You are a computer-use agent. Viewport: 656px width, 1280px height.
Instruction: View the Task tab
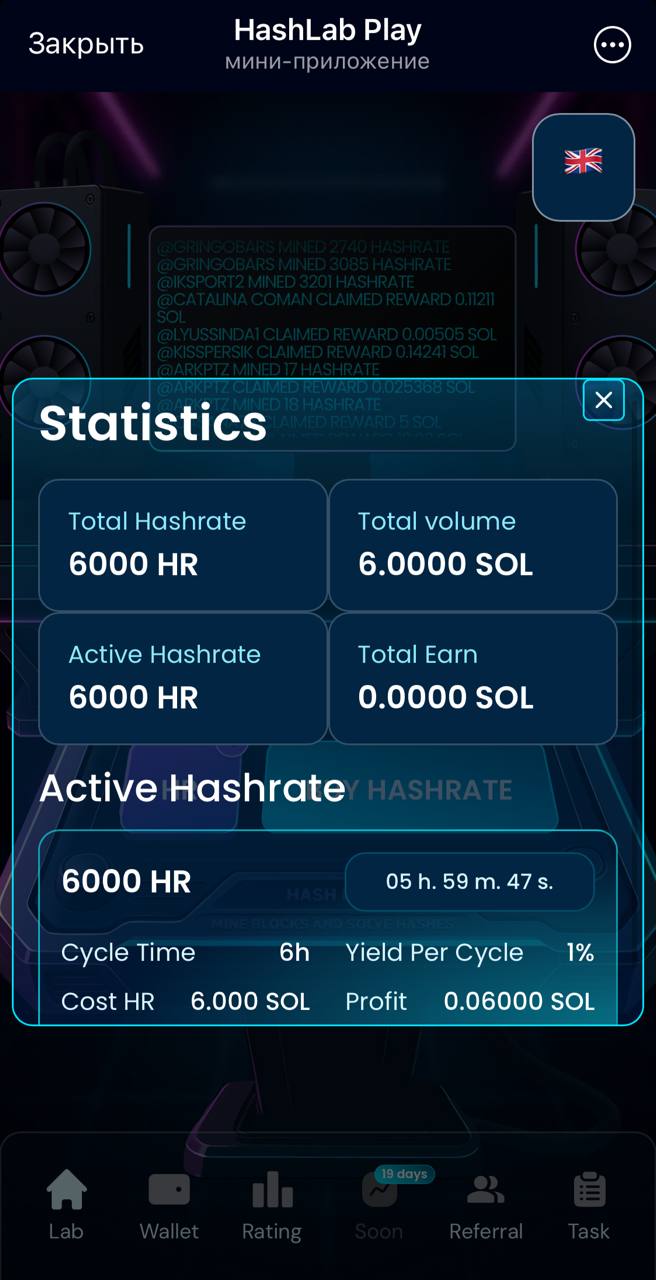point(589,1205)
